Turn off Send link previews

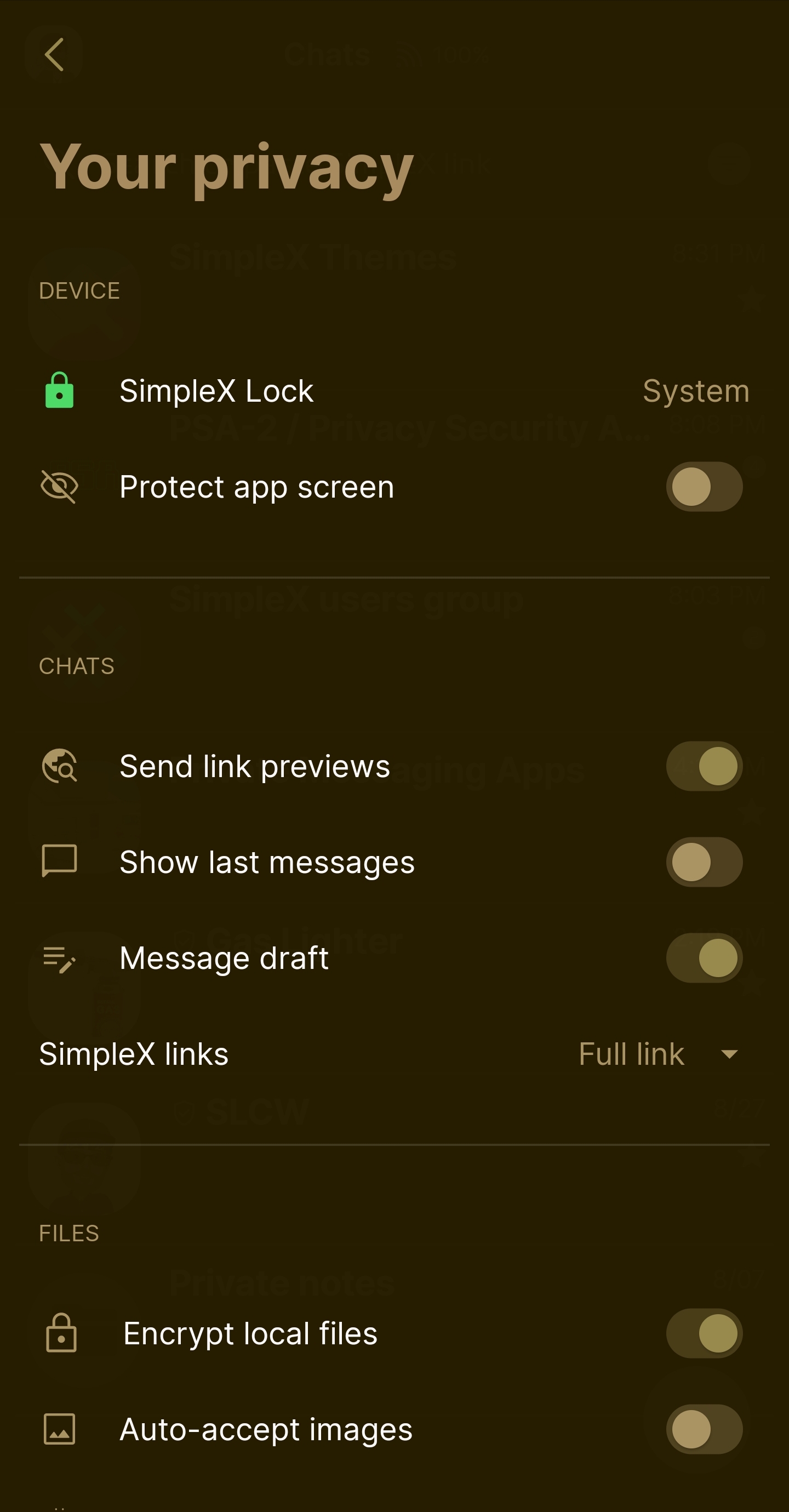(704, 766)
